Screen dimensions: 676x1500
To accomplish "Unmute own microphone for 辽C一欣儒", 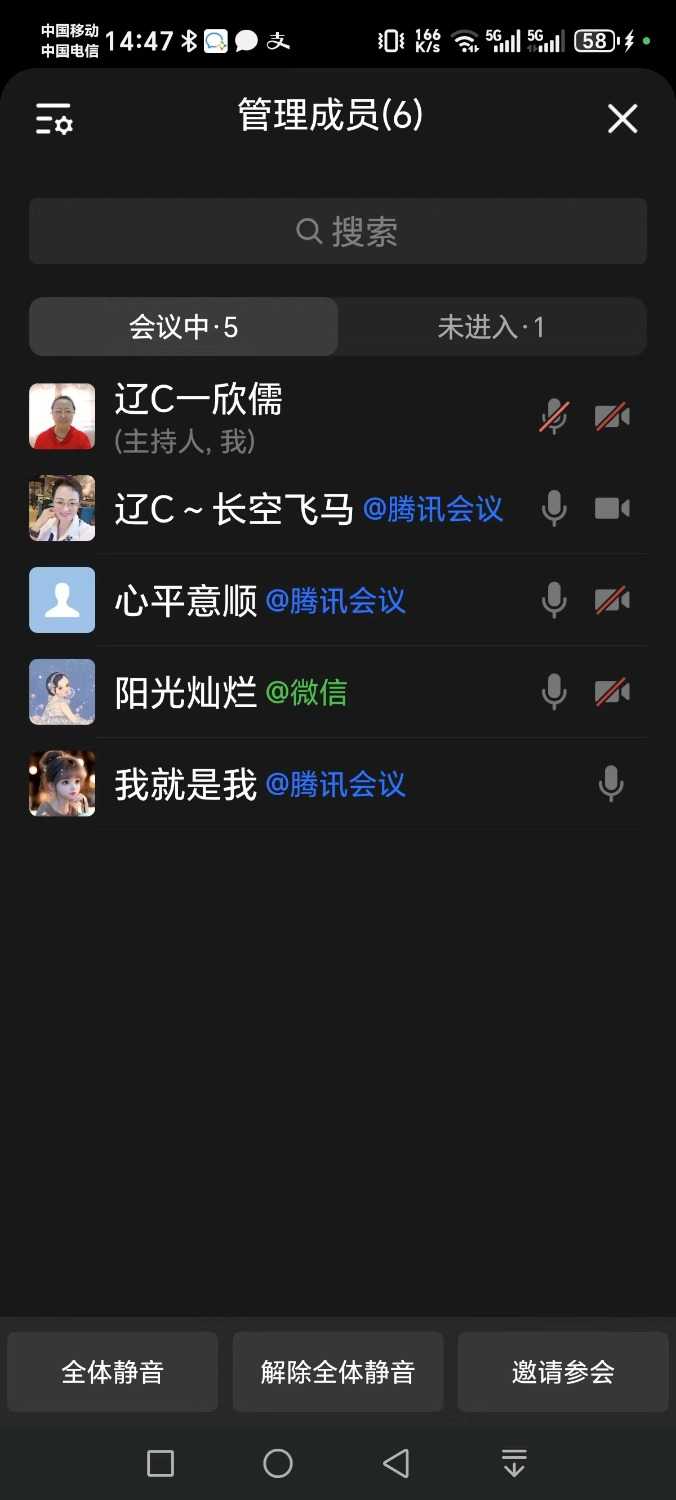I will (554, 416).
